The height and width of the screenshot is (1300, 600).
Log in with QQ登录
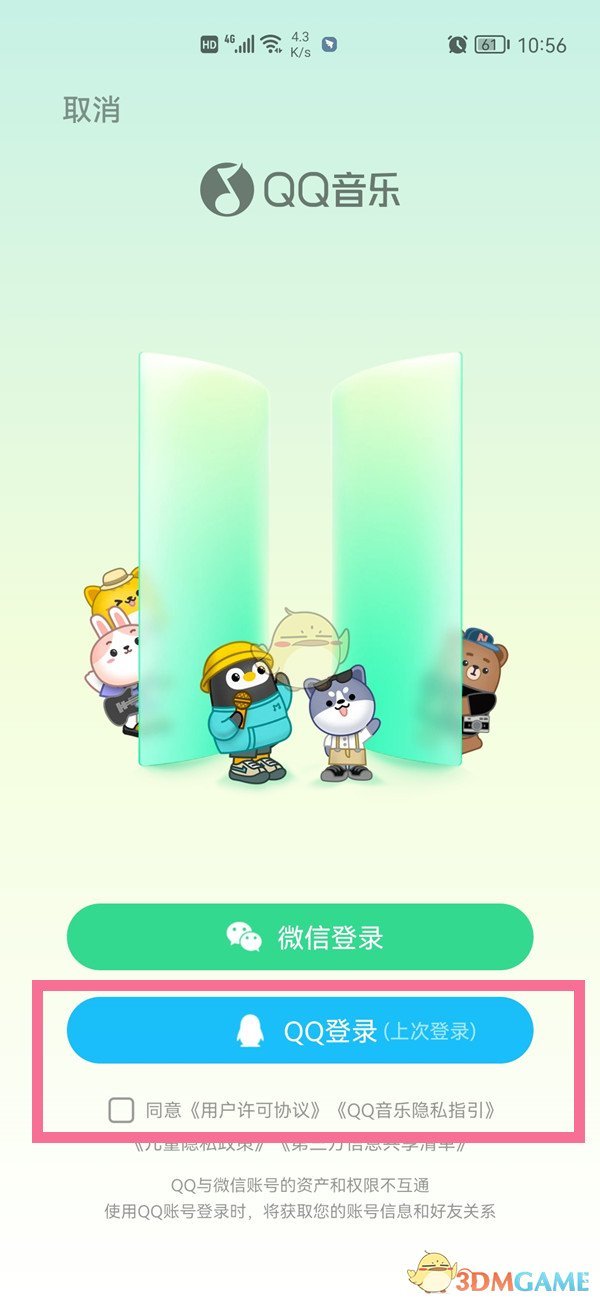(x=300, y=1030)
